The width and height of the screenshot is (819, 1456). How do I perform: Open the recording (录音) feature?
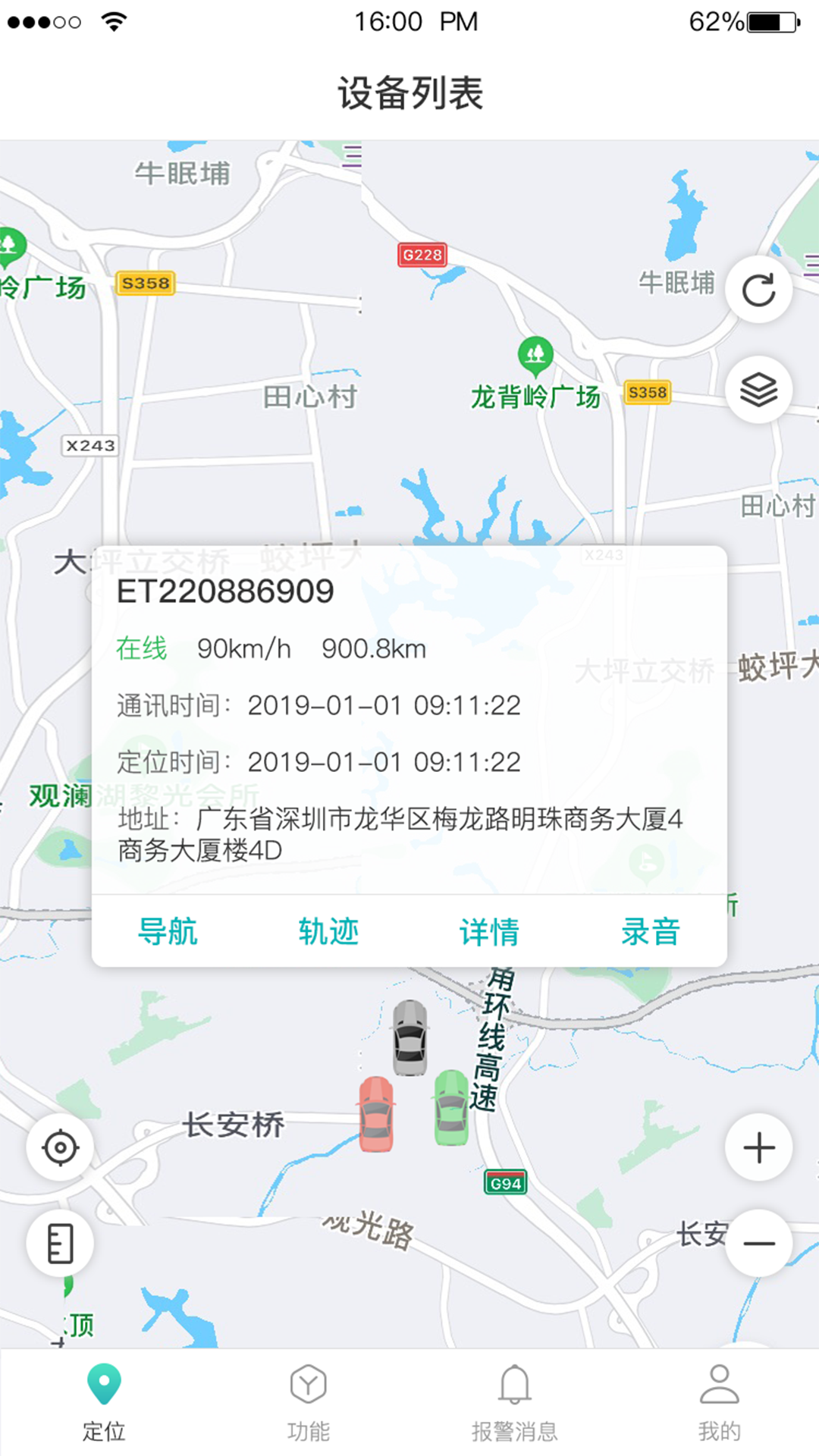651,931
